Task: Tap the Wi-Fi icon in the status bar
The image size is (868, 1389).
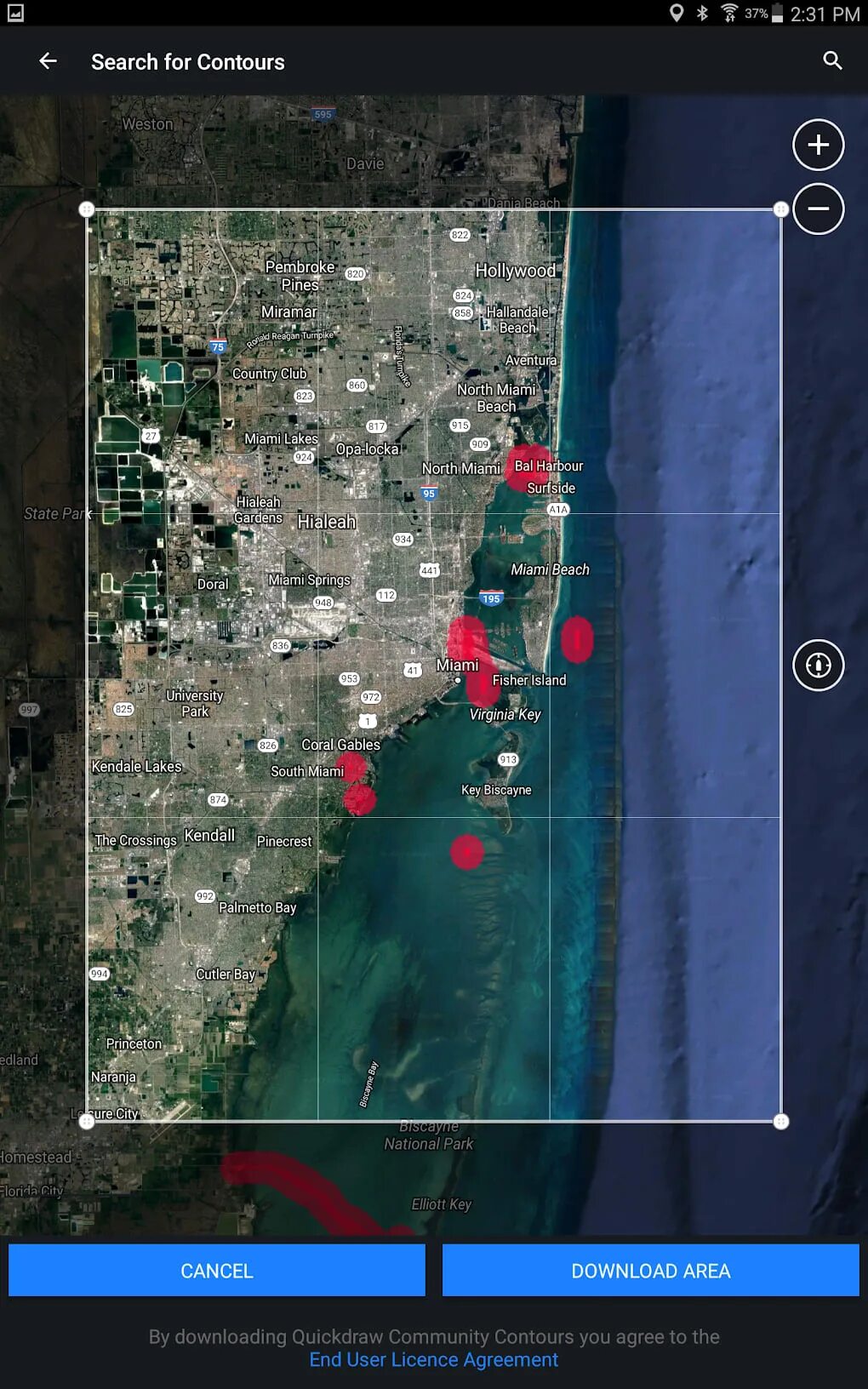Action: [x=728, y=13]
